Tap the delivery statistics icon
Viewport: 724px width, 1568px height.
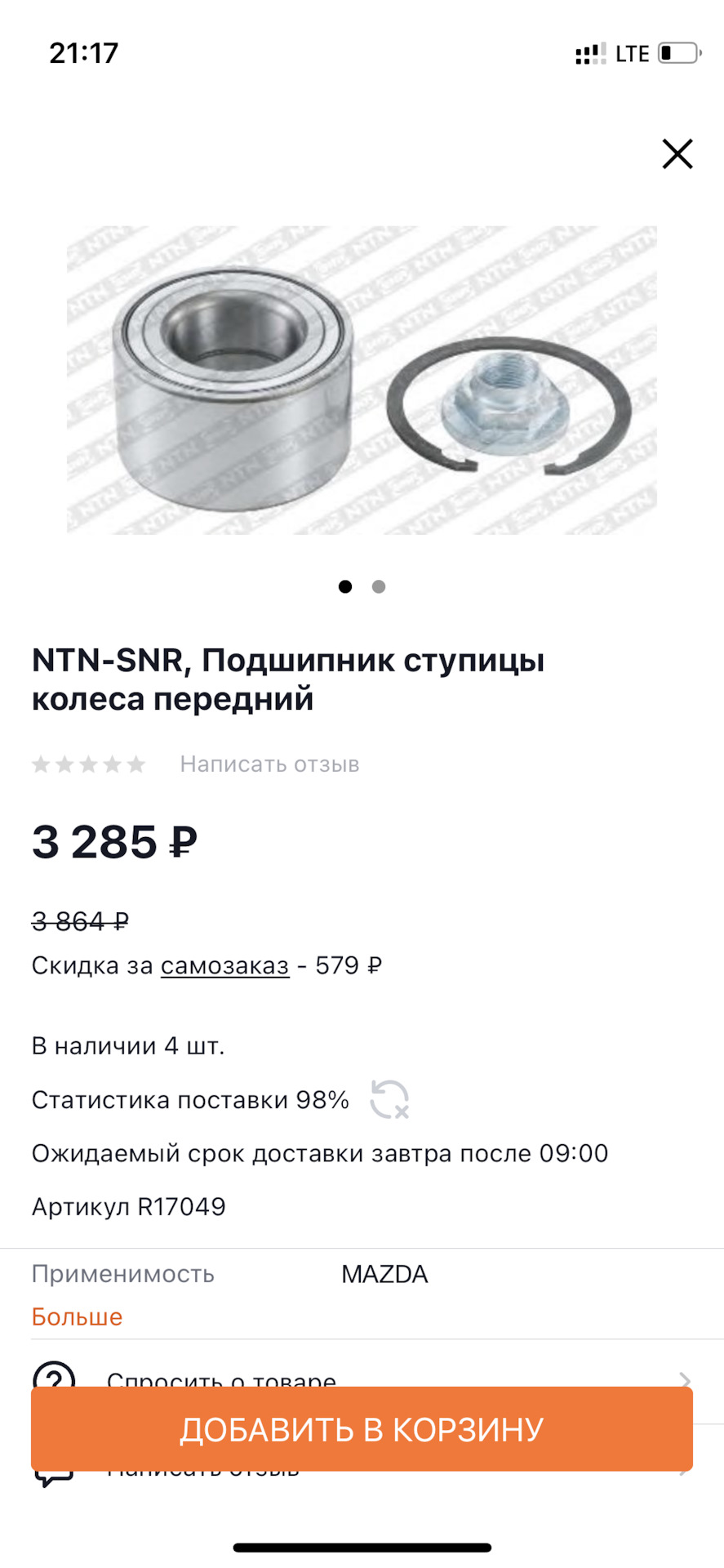389,1099
